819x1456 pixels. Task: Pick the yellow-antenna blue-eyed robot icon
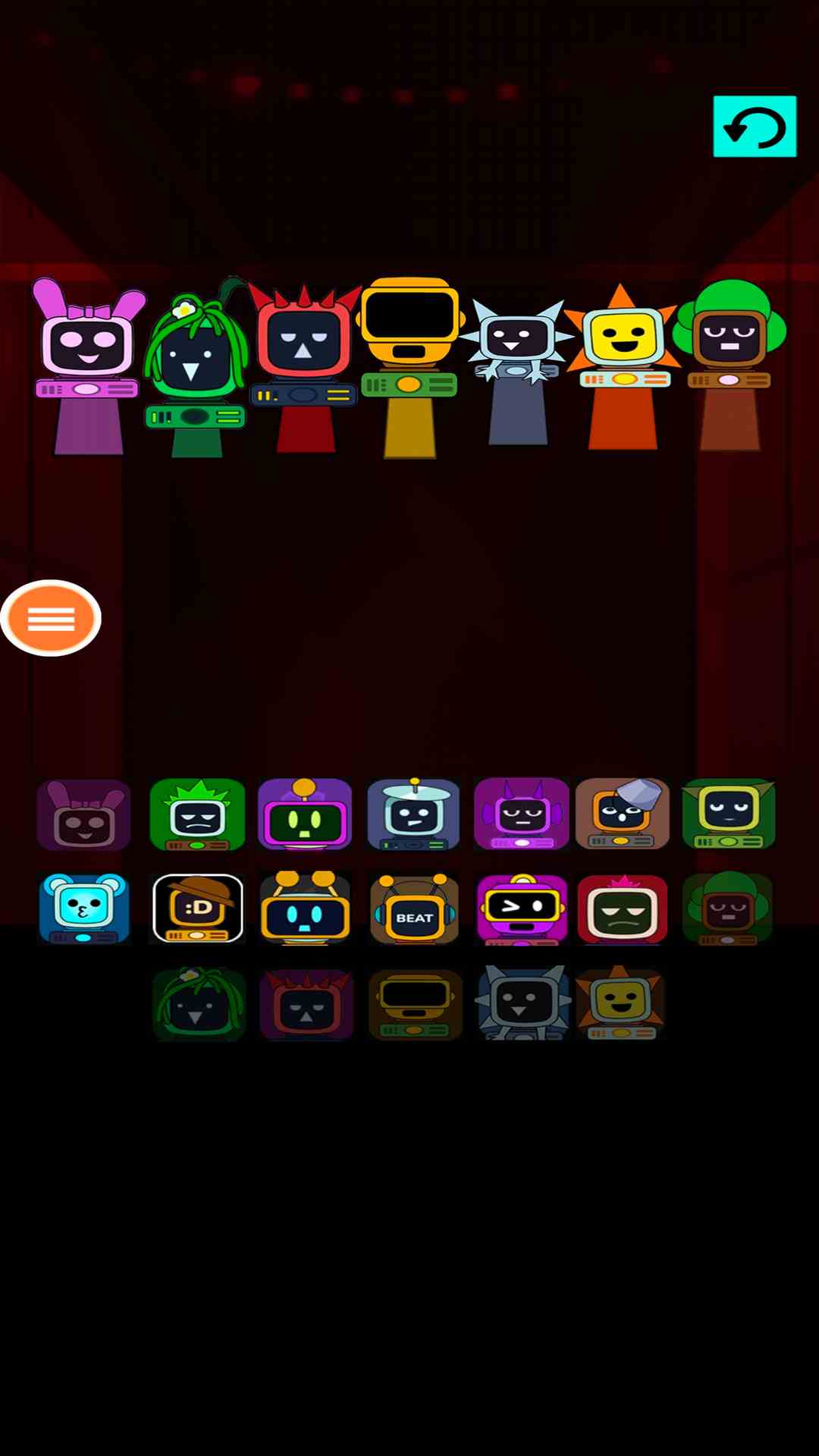(x=305, y=908)
